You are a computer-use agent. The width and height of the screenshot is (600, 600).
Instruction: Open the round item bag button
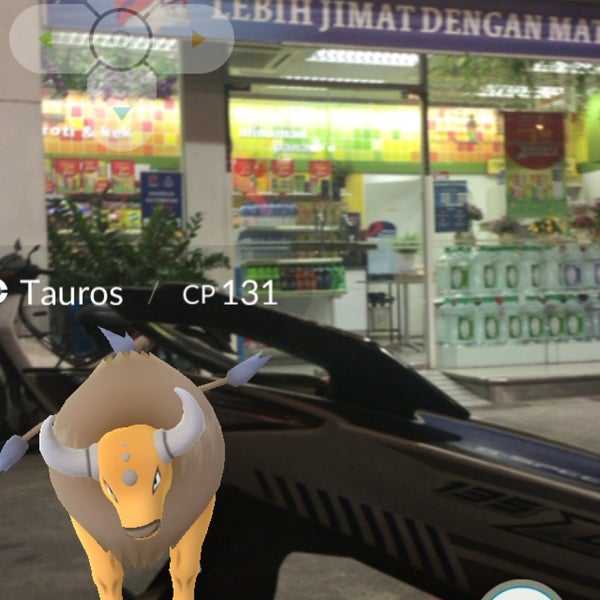520,592
